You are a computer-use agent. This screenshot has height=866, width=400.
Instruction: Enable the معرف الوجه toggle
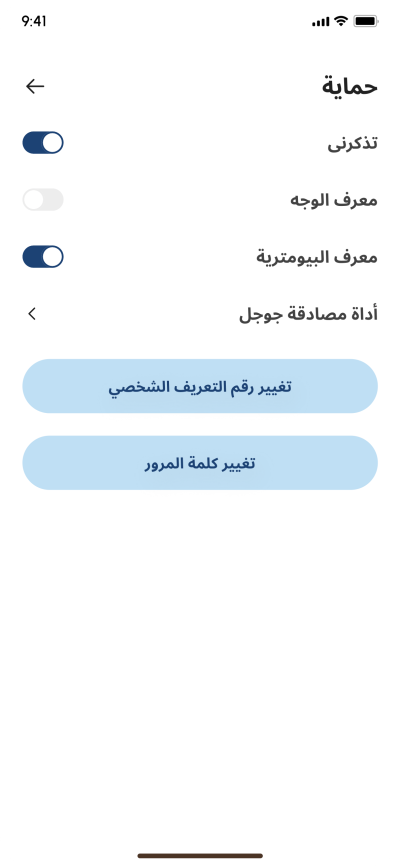coord(43,199)
